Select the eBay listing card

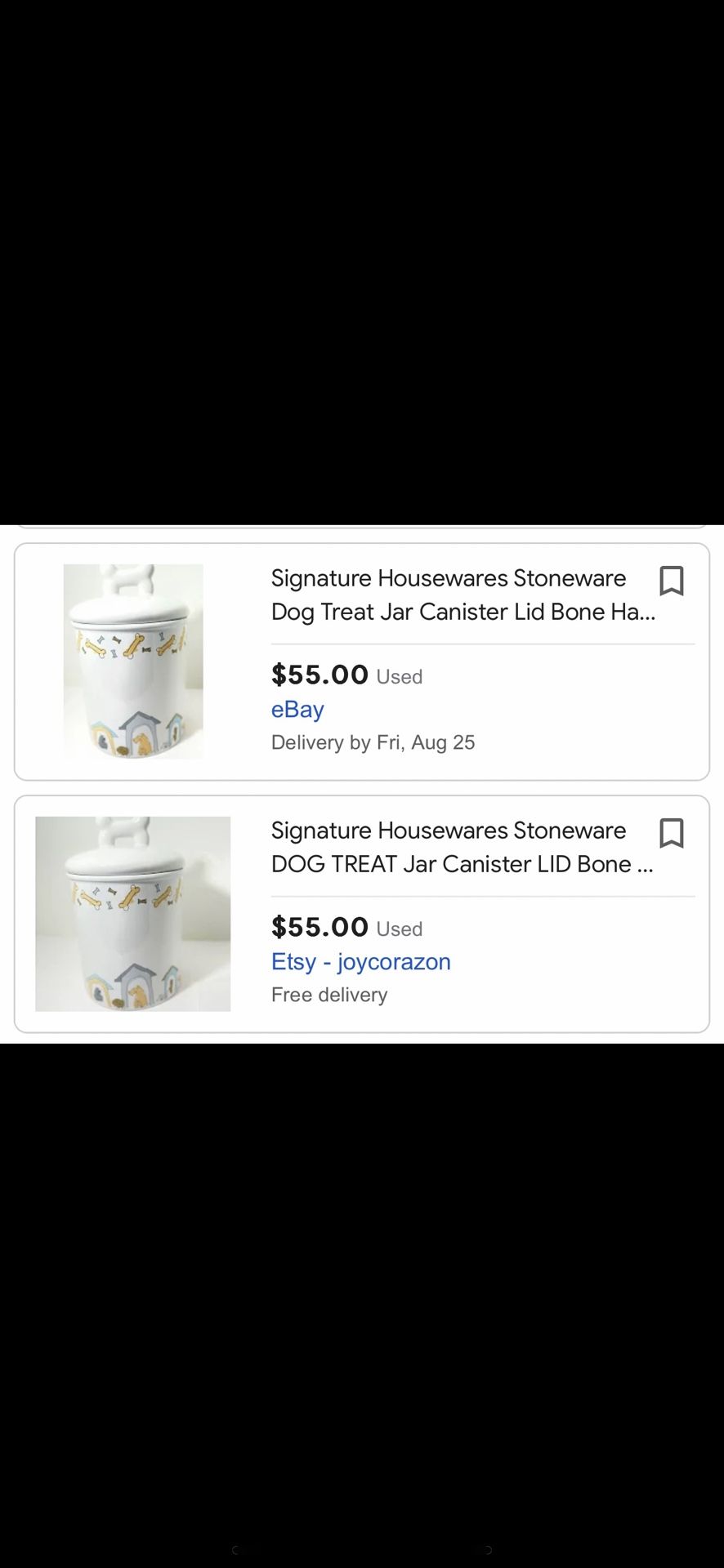pyautogui.click(x=362, y=660)
